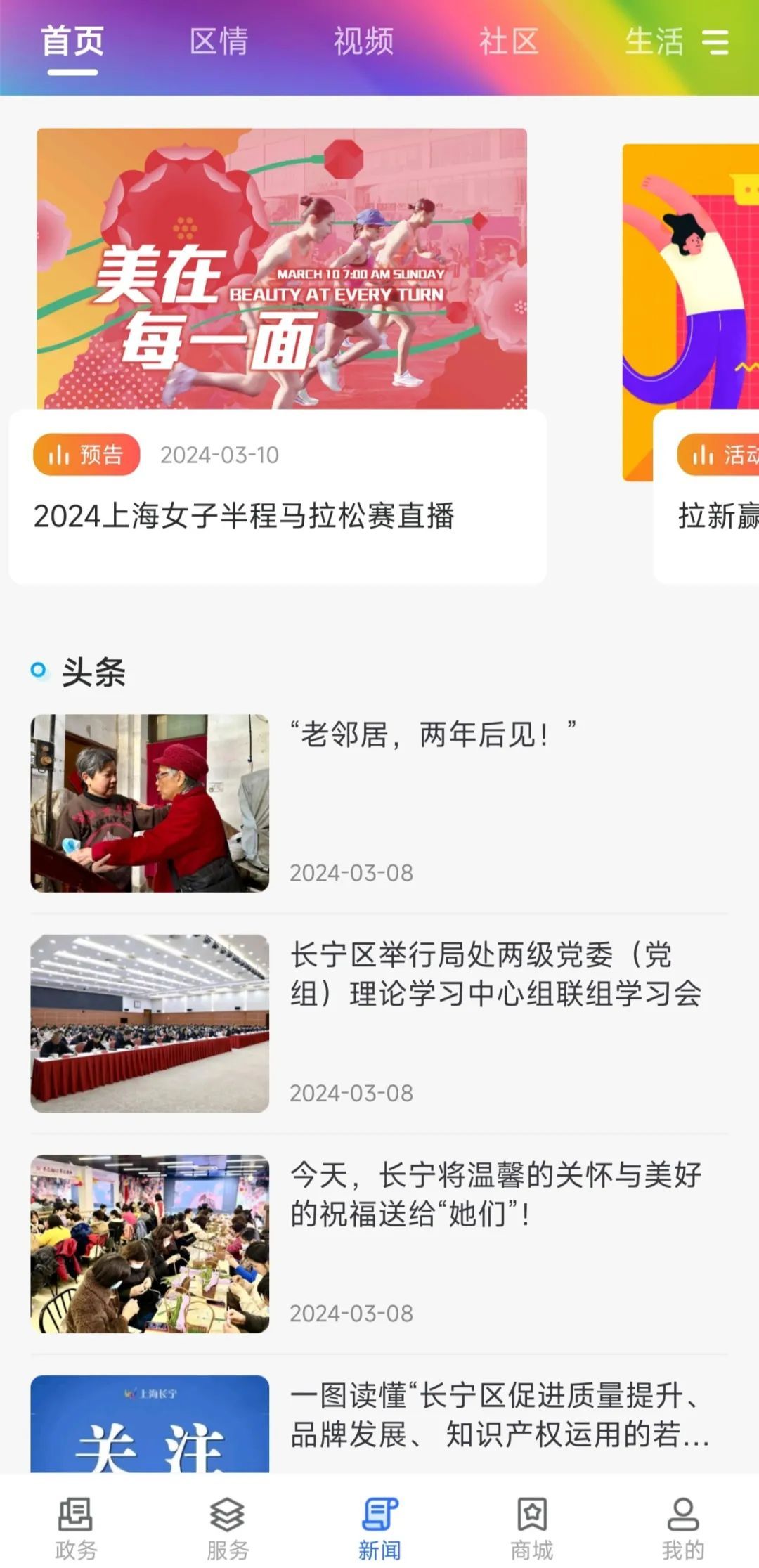Go to the 社区 tab
The image size is (759, 1568).
coord(509,42)
